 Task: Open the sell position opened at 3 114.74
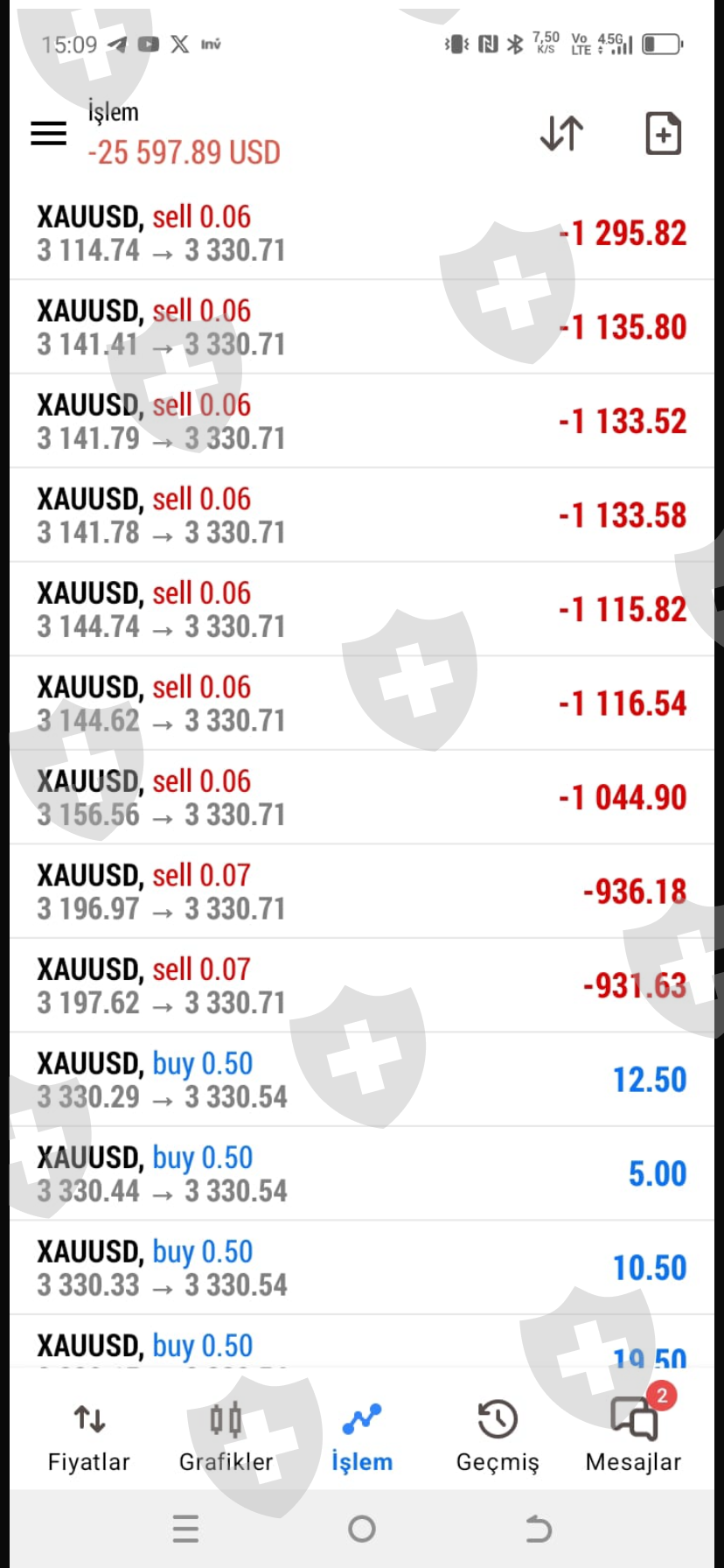(361, 234)
